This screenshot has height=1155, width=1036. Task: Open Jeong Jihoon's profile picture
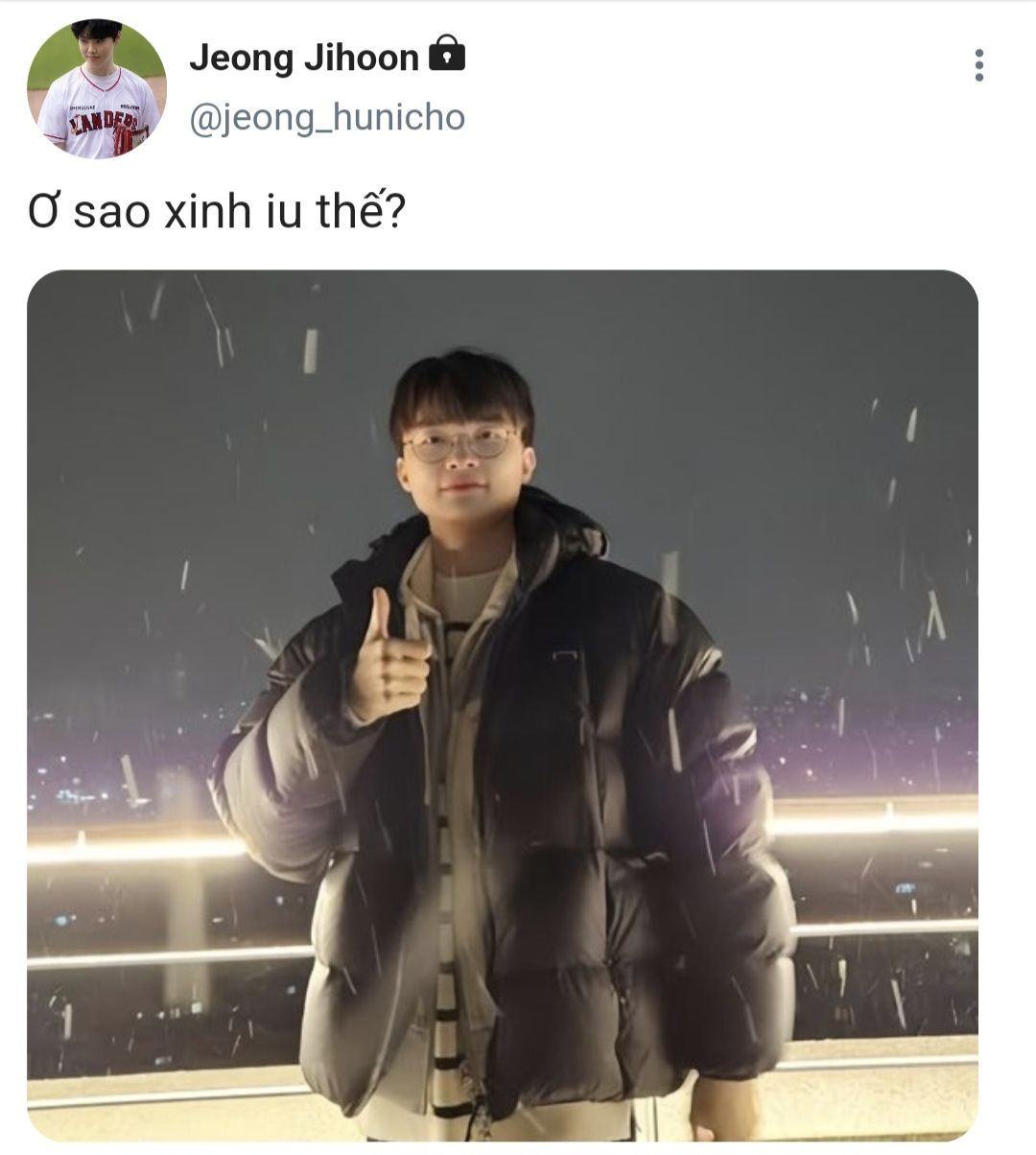[97, 89]
